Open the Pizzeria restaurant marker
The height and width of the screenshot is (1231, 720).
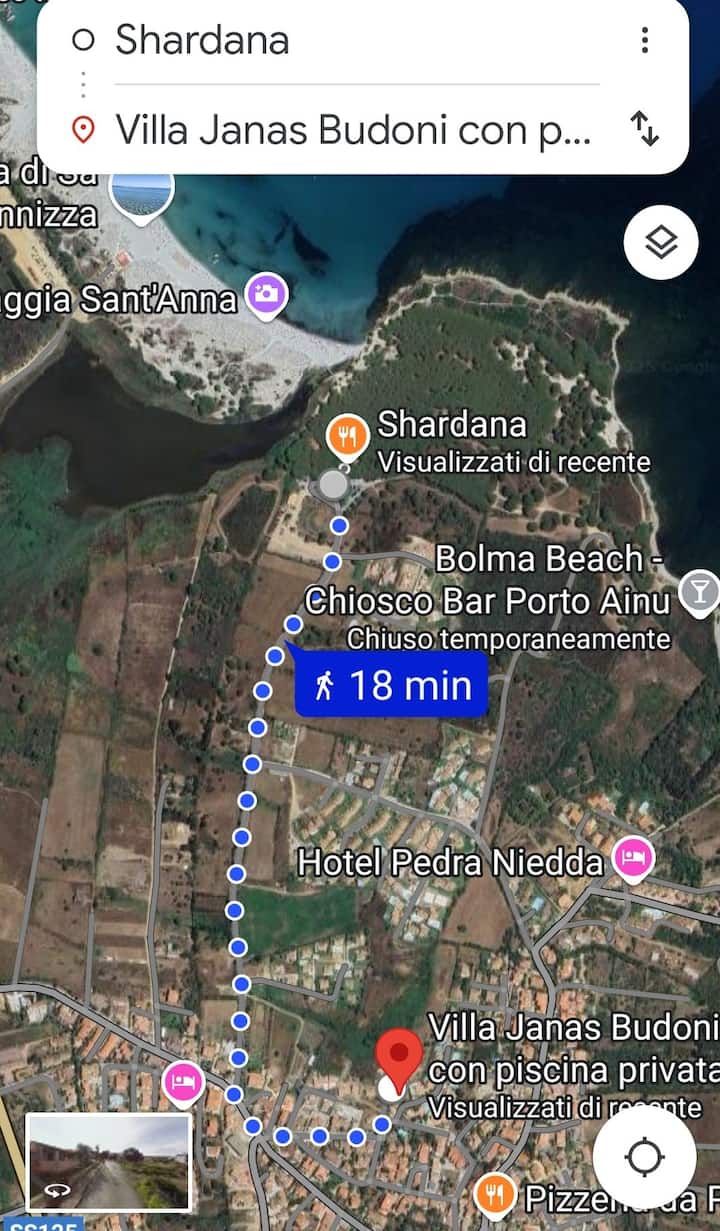(x=494, y=1194)
